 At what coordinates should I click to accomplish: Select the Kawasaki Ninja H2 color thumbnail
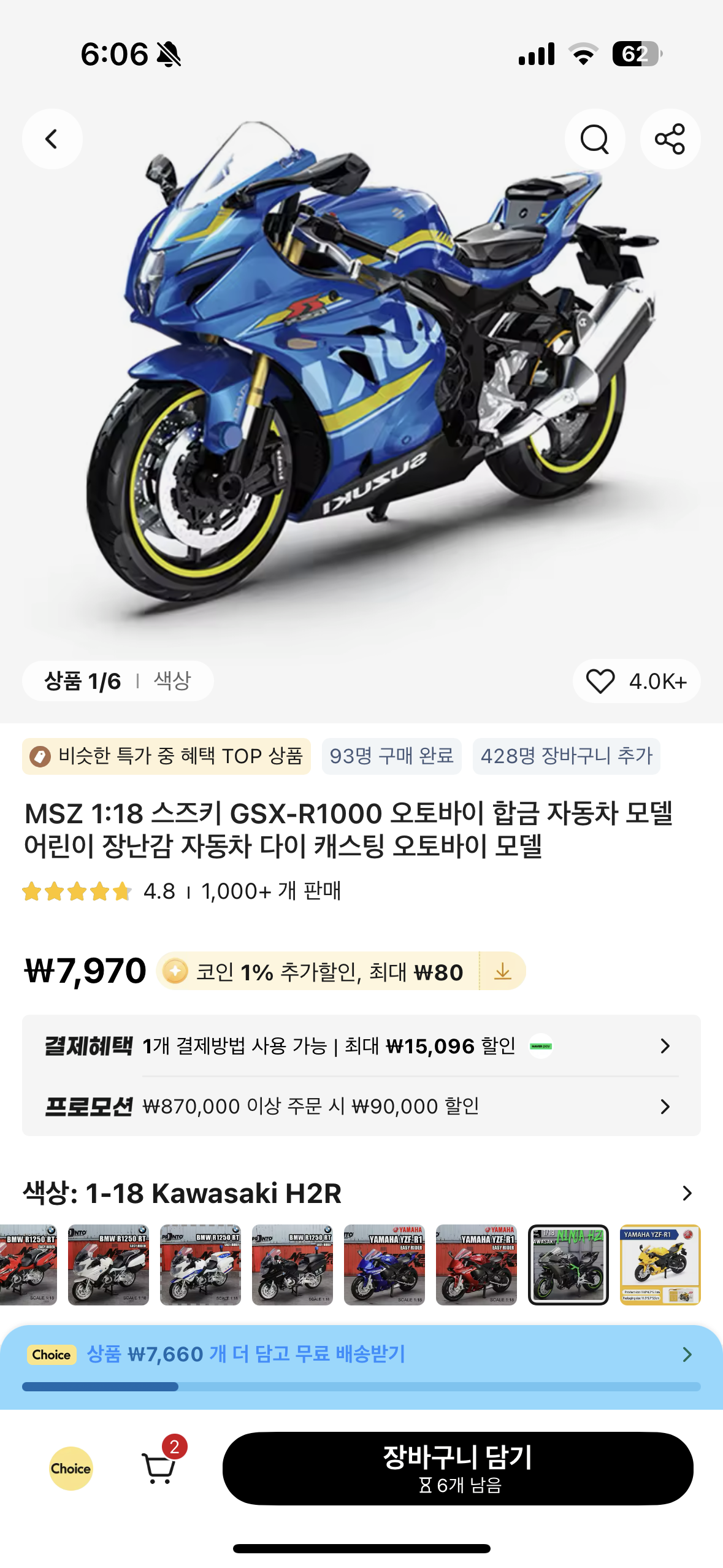568,1264
